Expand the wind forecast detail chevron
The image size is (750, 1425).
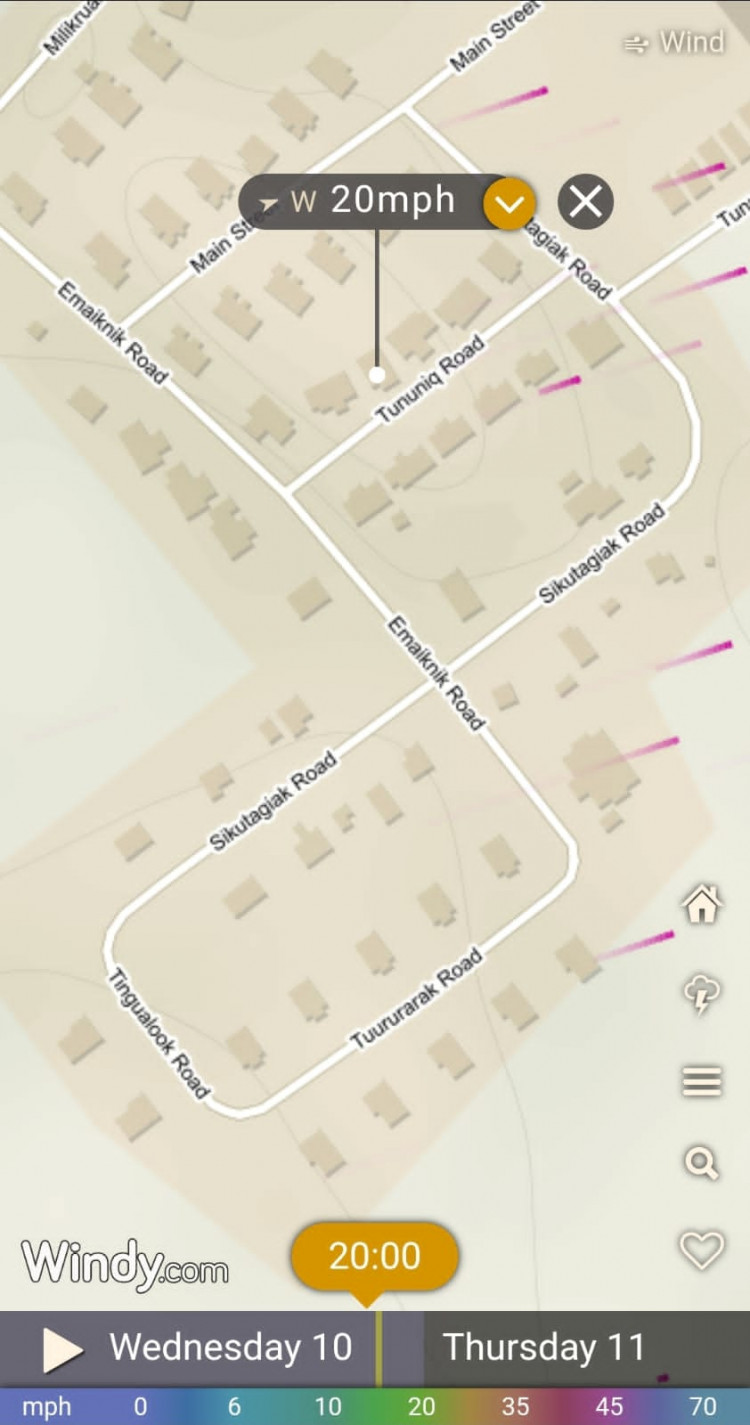coord(510,204)
